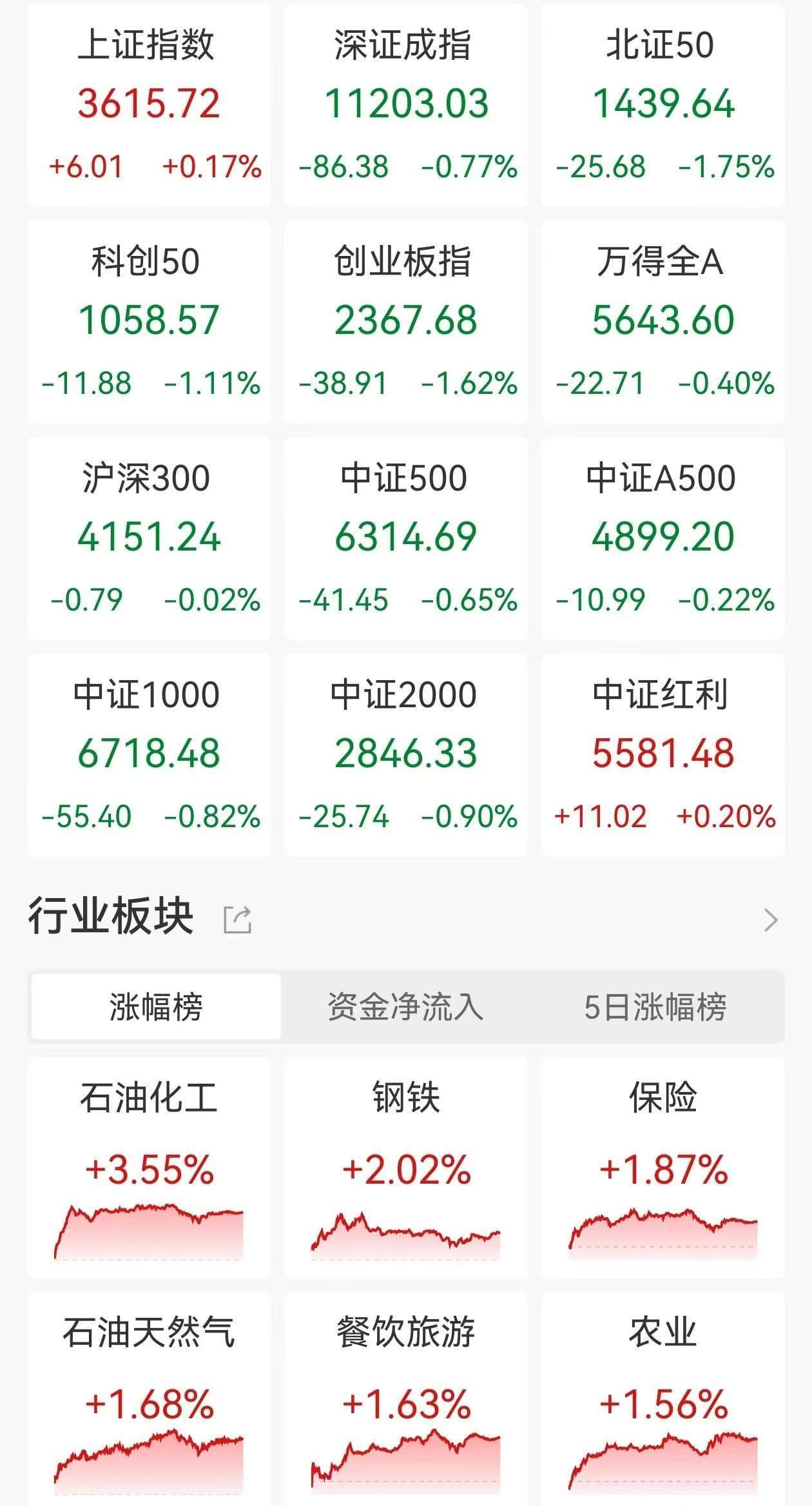Image resolution: width=812 pixels, height=1506 pixels.
Task: View the 农业 sector card
Action: (663, 1399)
